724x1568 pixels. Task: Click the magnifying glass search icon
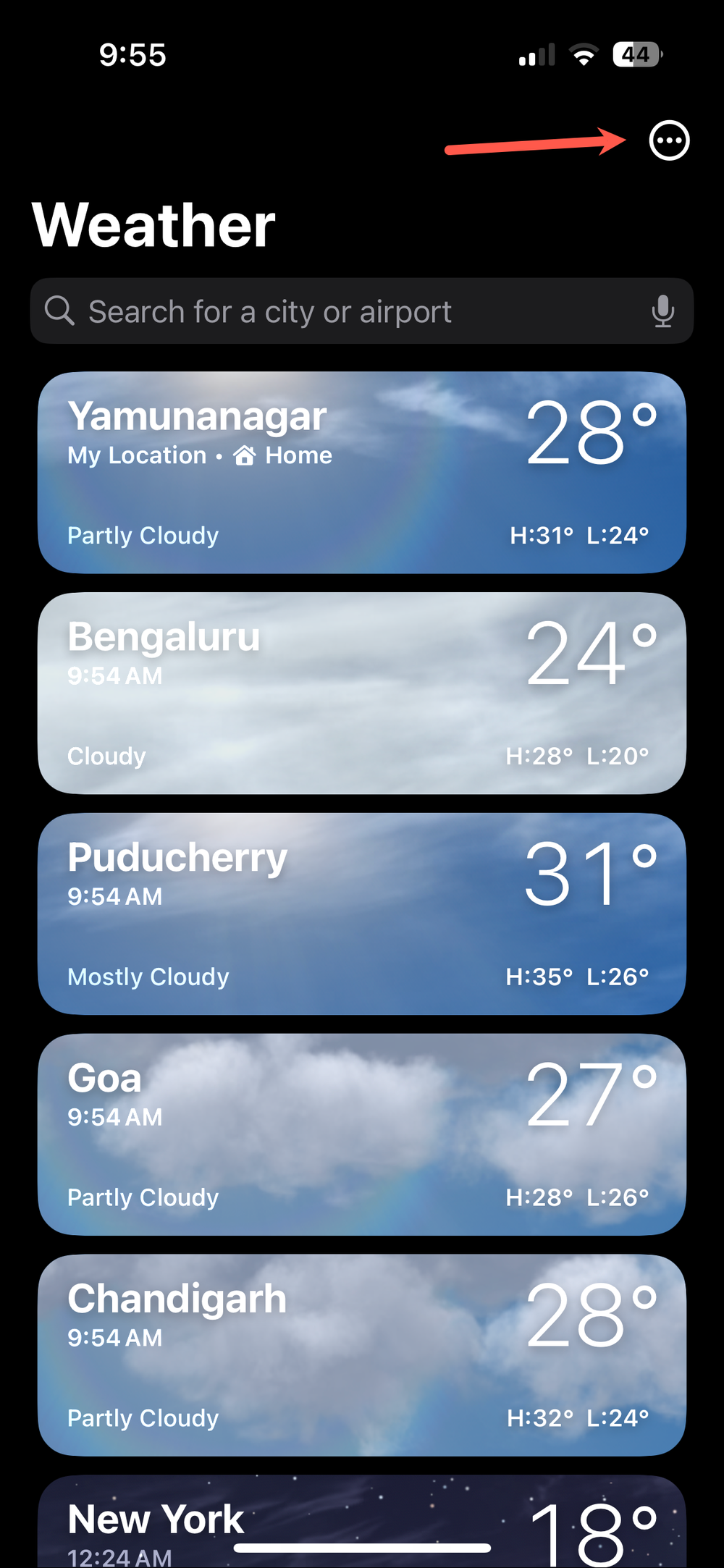[x=61, y=311]
